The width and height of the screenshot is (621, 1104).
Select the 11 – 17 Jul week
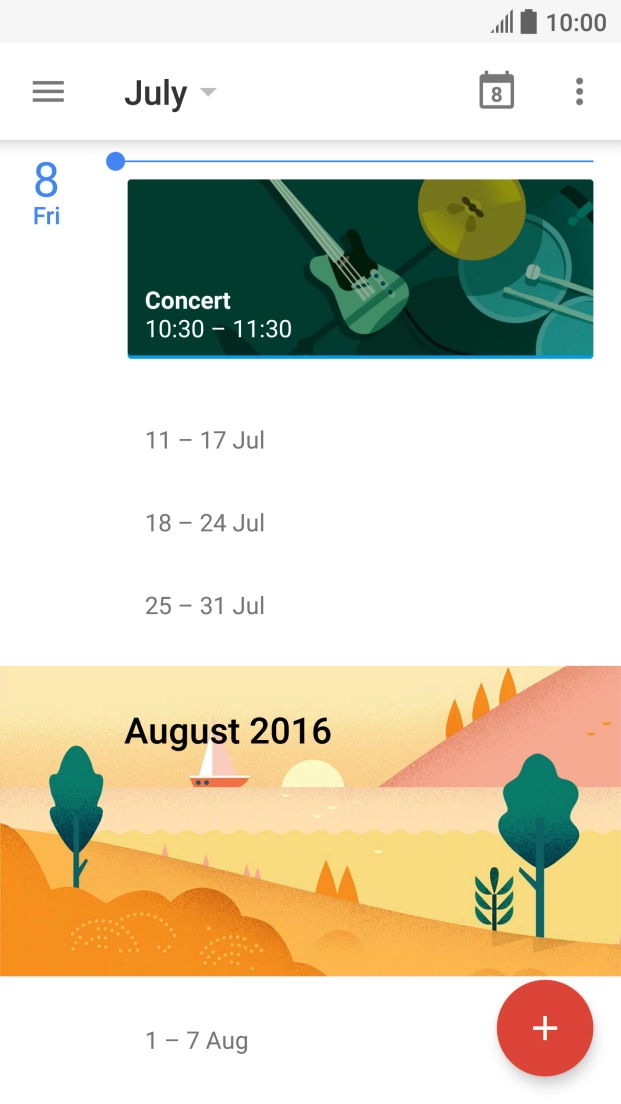coord(205,440)
